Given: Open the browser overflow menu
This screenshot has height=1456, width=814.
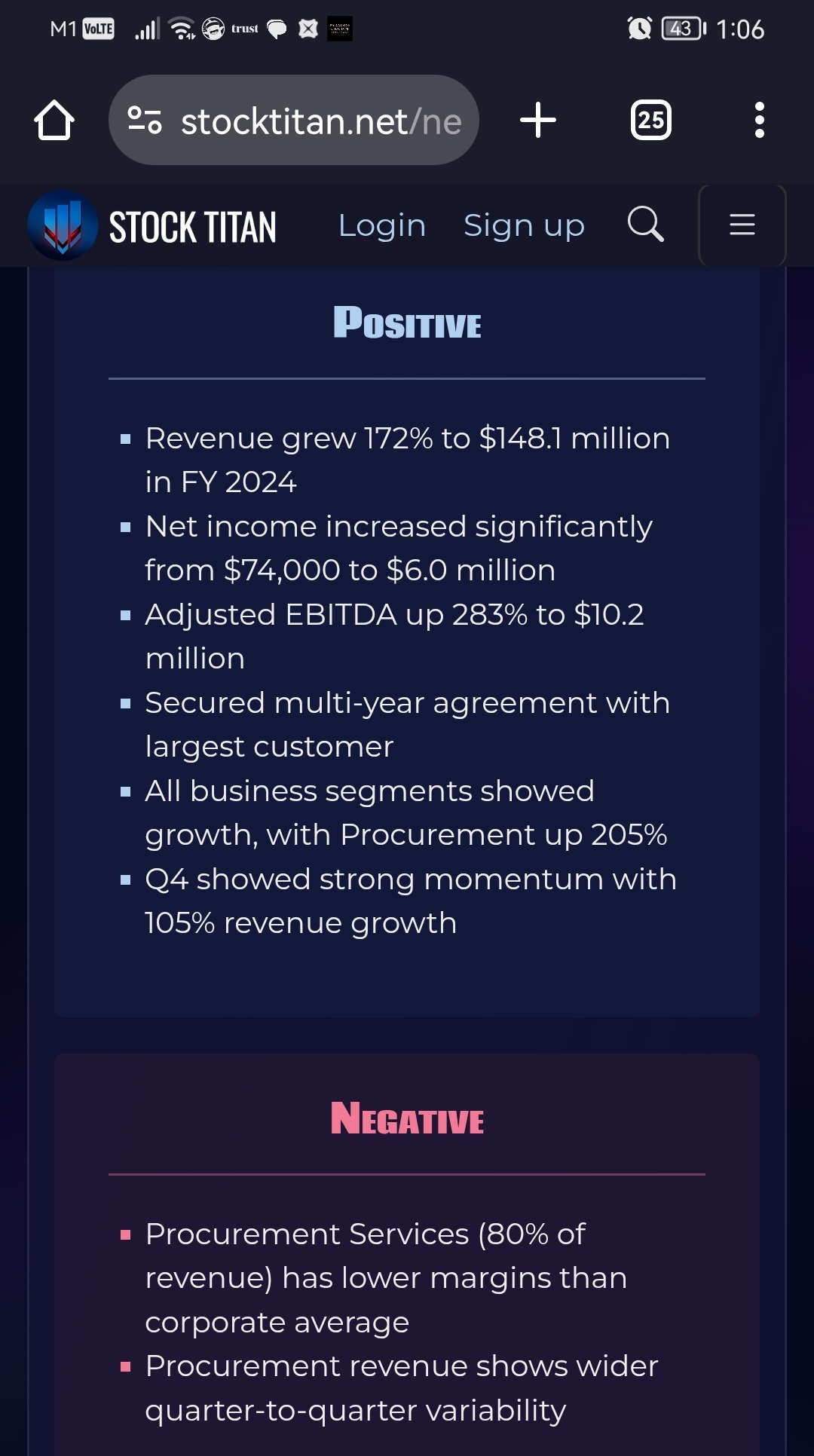Looking at the screenshot, I should (x=760, y=121).
